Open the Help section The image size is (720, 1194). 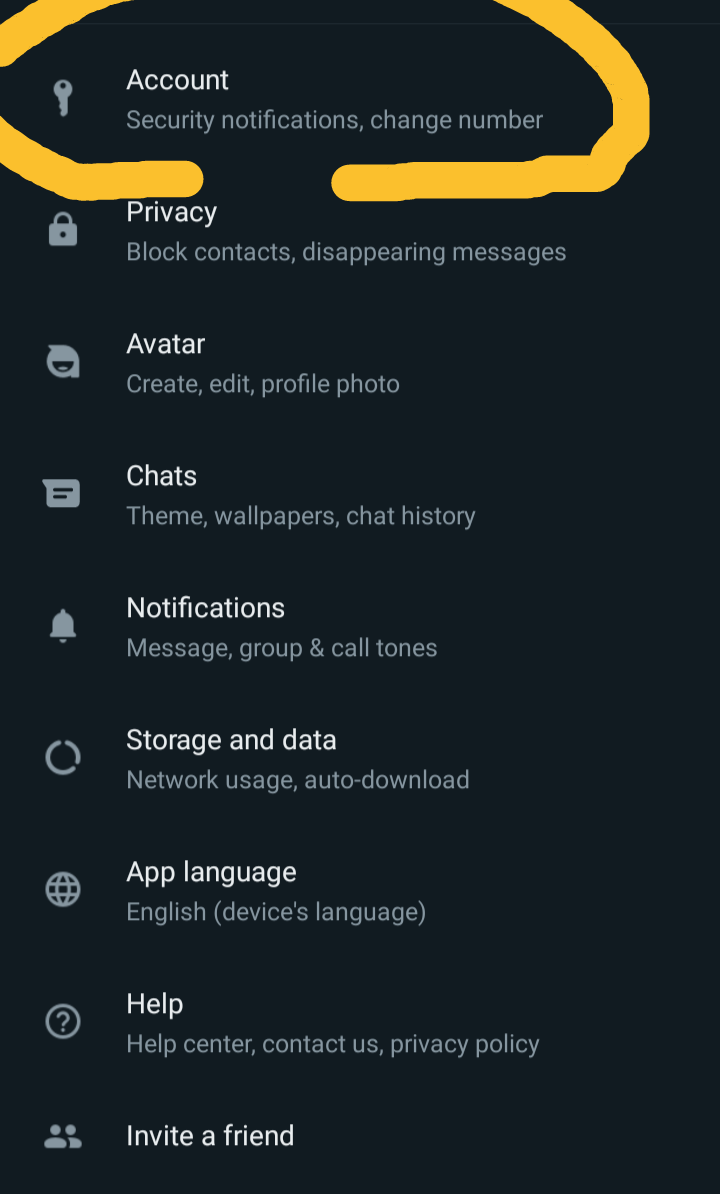coord(360,1023)
